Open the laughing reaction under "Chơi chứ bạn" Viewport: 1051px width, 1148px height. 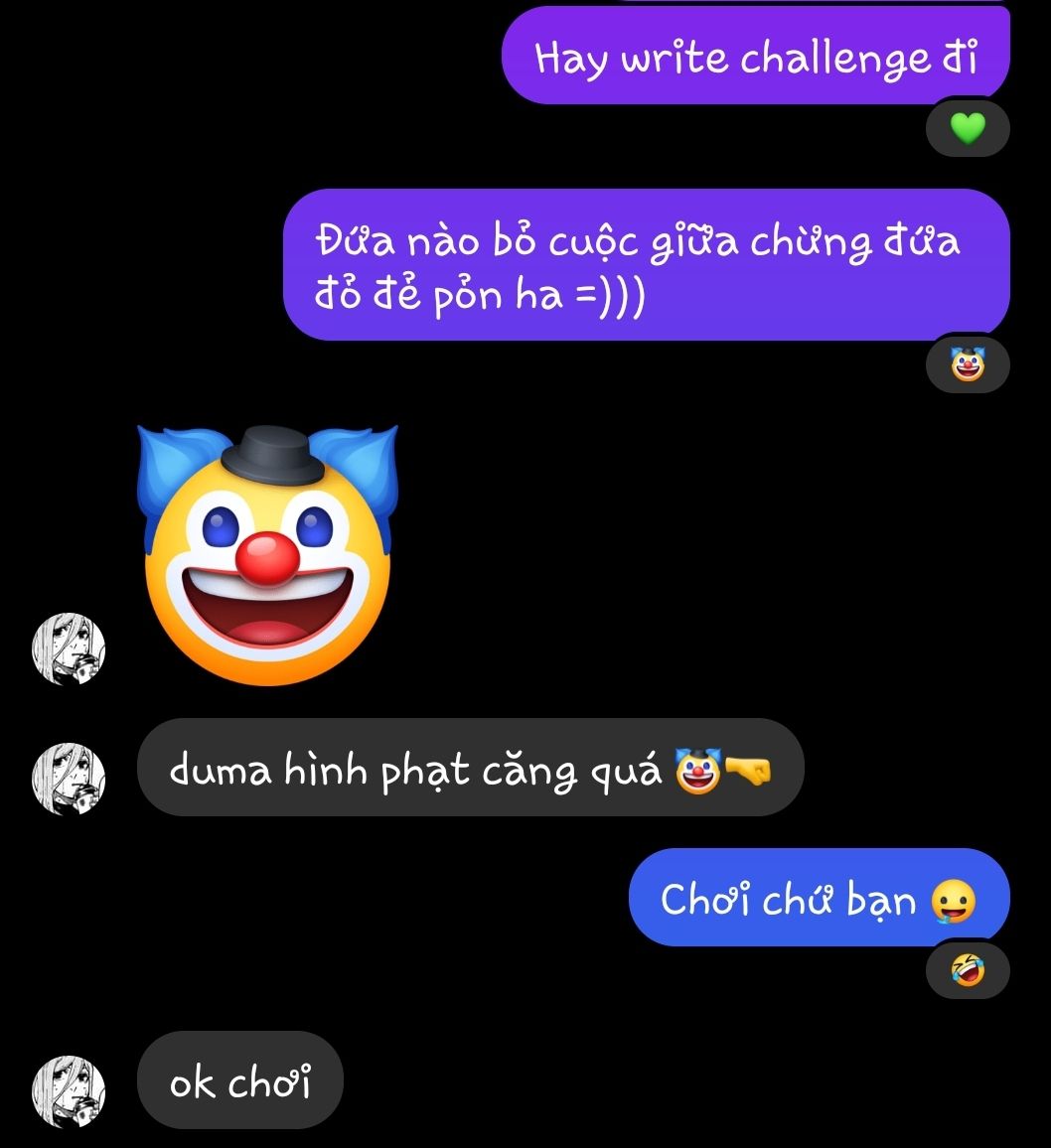coord(967,968)
